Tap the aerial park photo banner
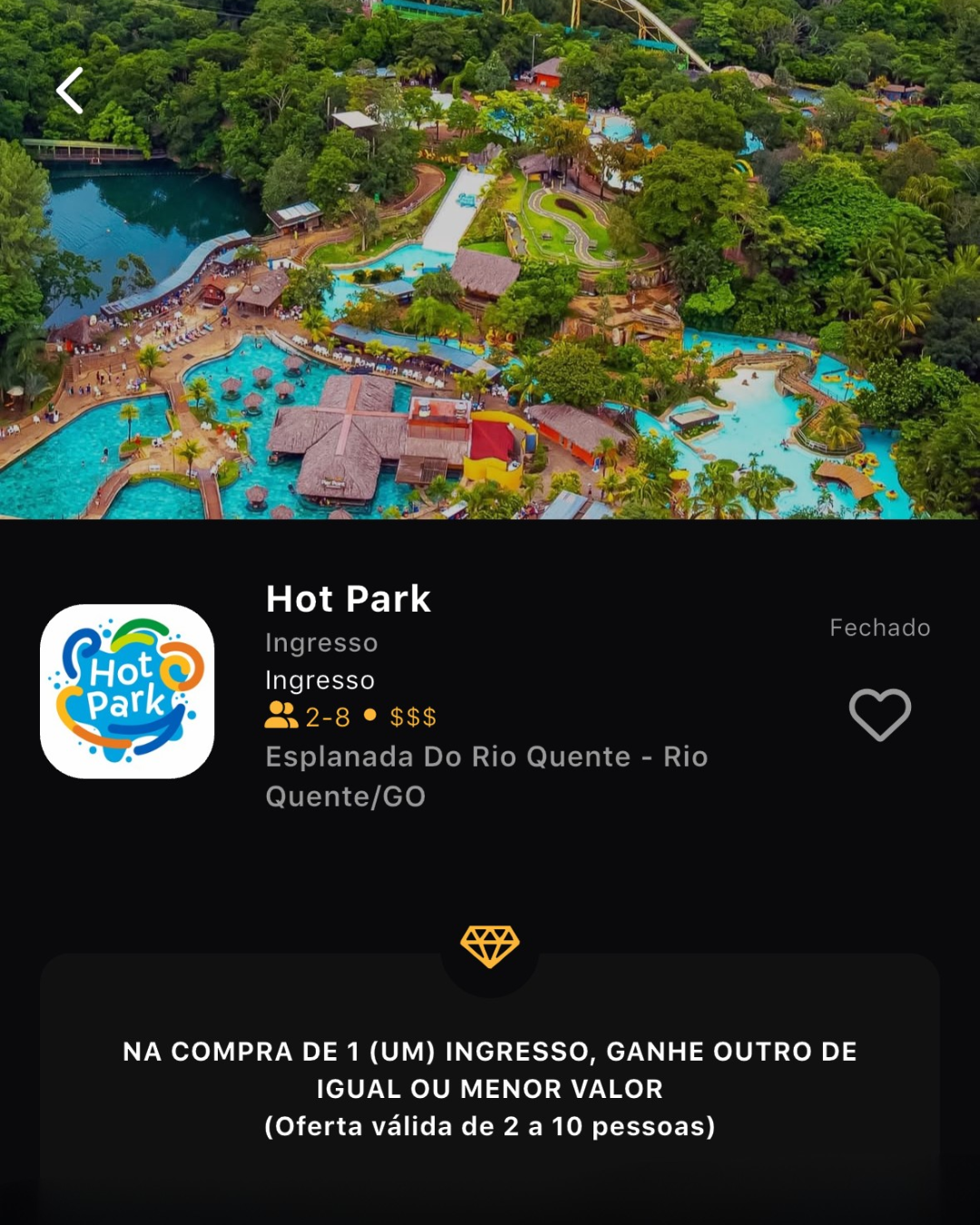Screen dimensions: 980x1225 pyautogui.click(x=490, y=263)
